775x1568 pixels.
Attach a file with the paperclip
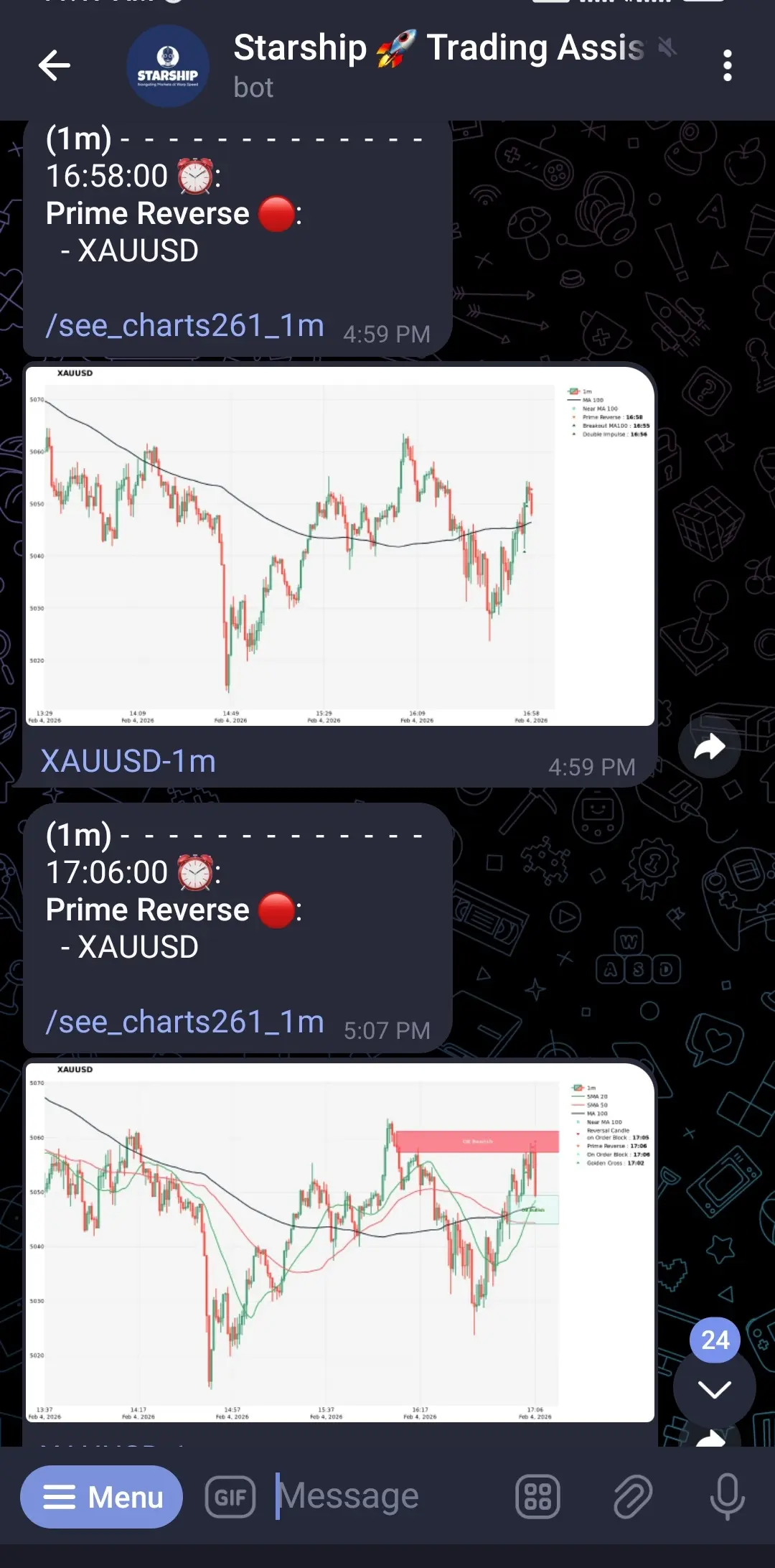click(x=632, y=1497)
